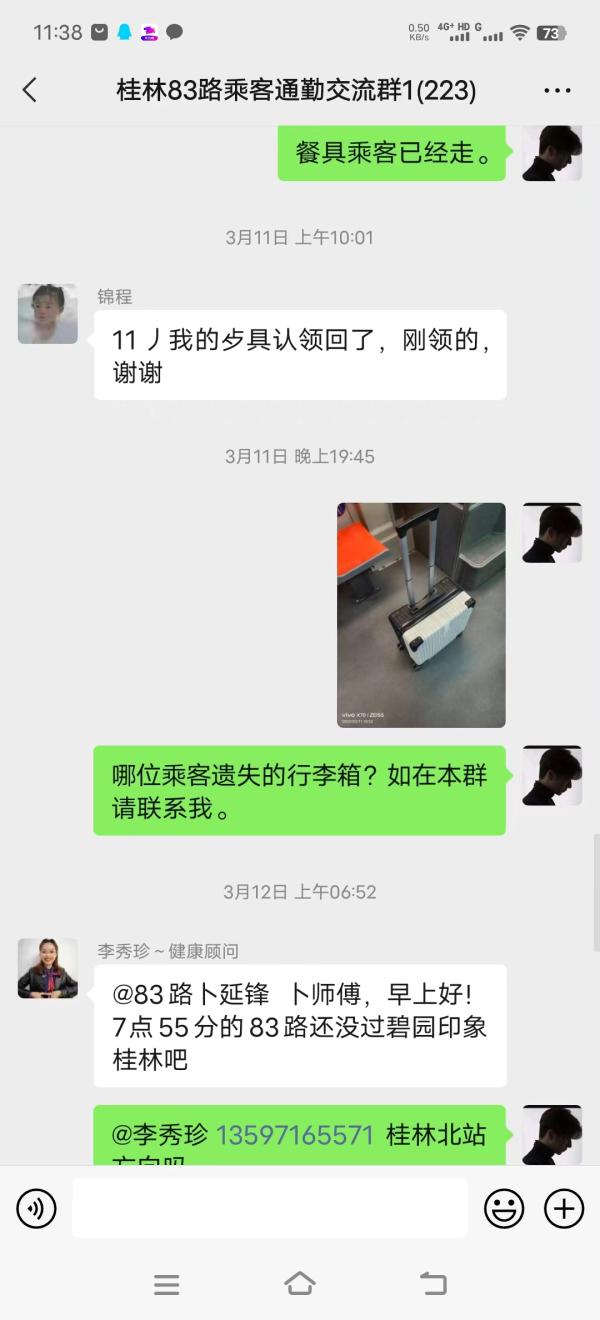Screen dimensions: 600x1320
Task: Open the plus attachment menu
Action: click(x=564, y=1209)
